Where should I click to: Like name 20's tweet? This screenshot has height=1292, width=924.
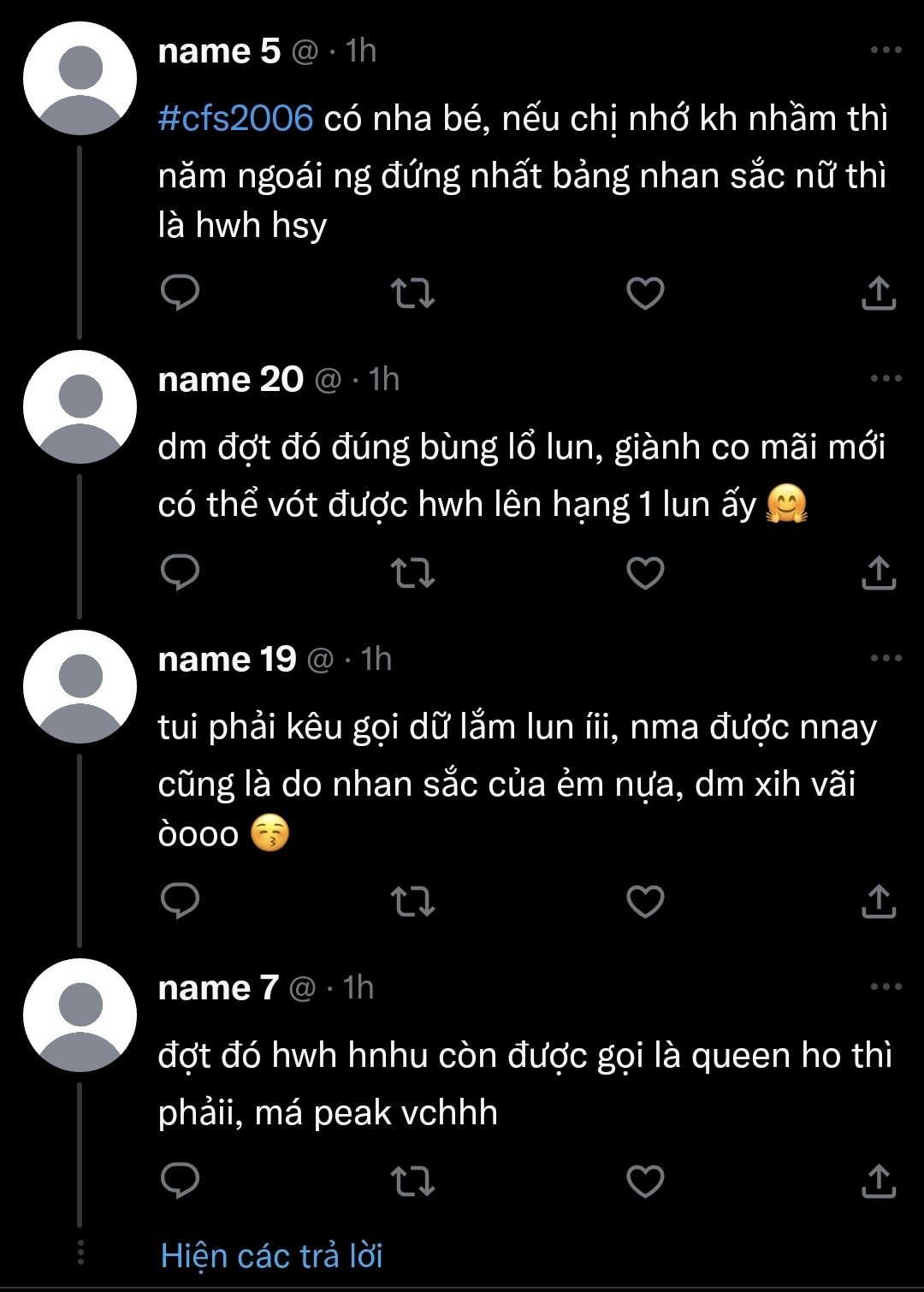point(645,572)
